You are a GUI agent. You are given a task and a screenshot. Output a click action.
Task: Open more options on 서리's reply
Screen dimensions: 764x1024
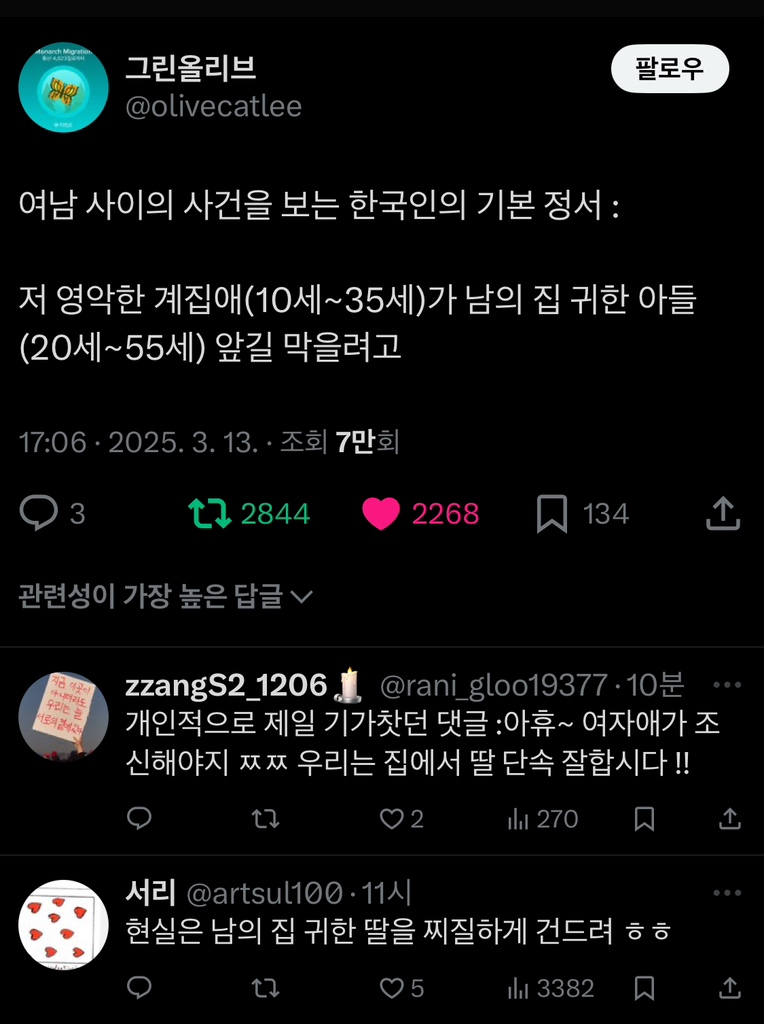point(726,892)
